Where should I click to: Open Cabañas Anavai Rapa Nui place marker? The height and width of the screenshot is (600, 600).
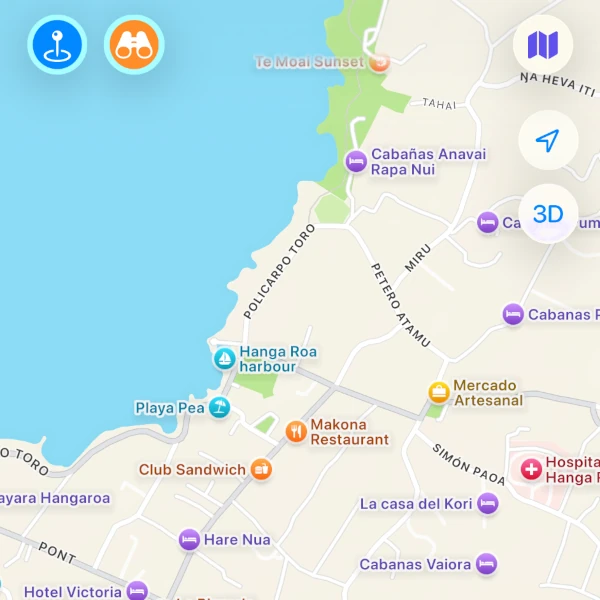click(356, 161)
